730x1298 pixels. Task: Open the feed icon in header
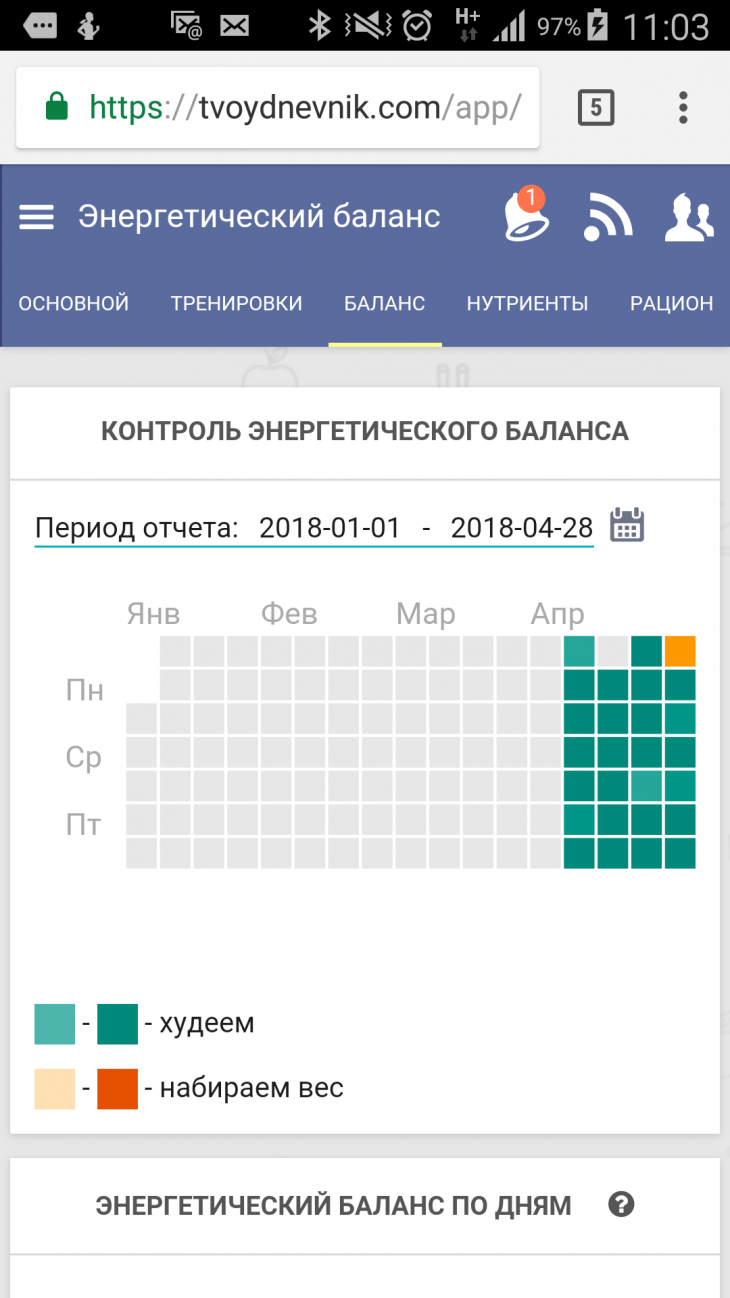608,216
